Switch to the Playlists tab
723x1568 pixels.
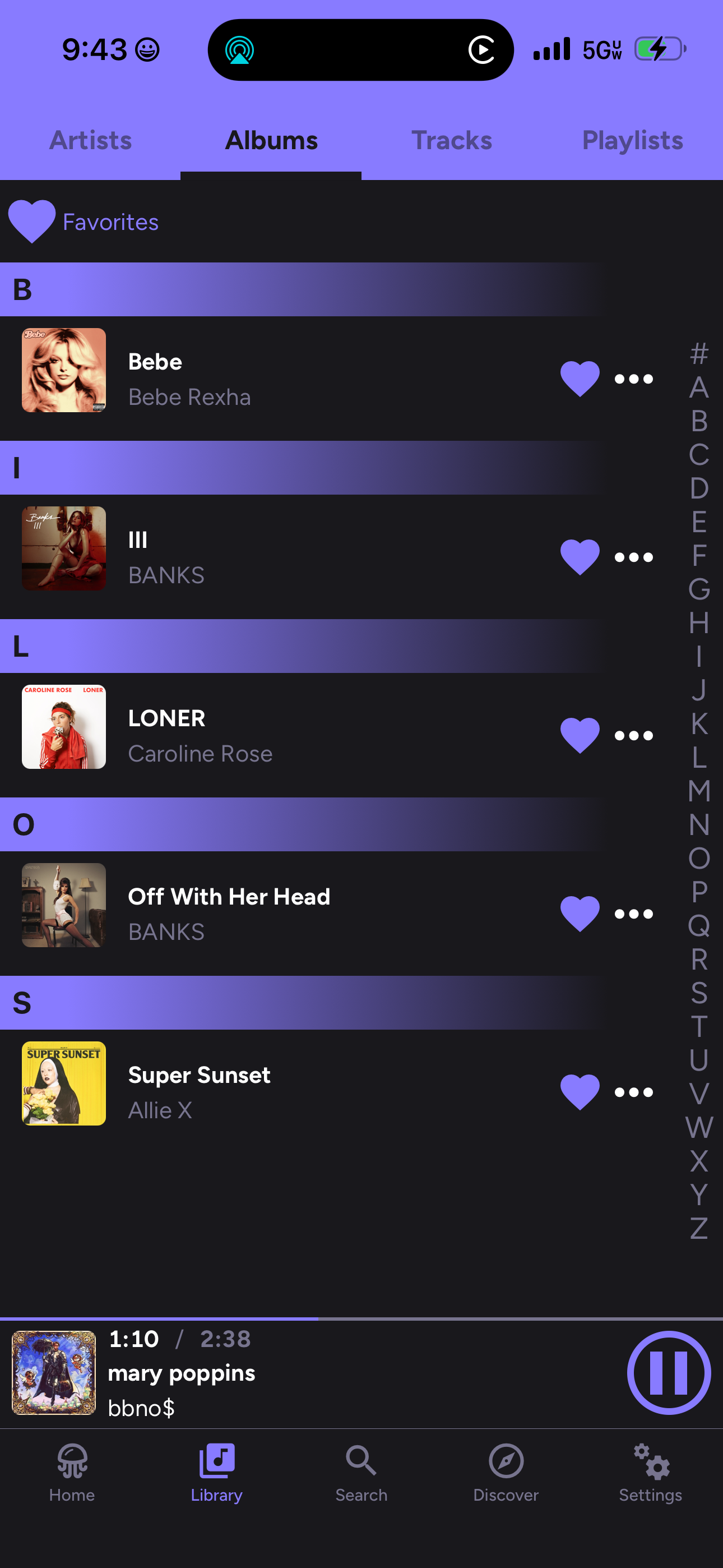click(x=632, y=140)
